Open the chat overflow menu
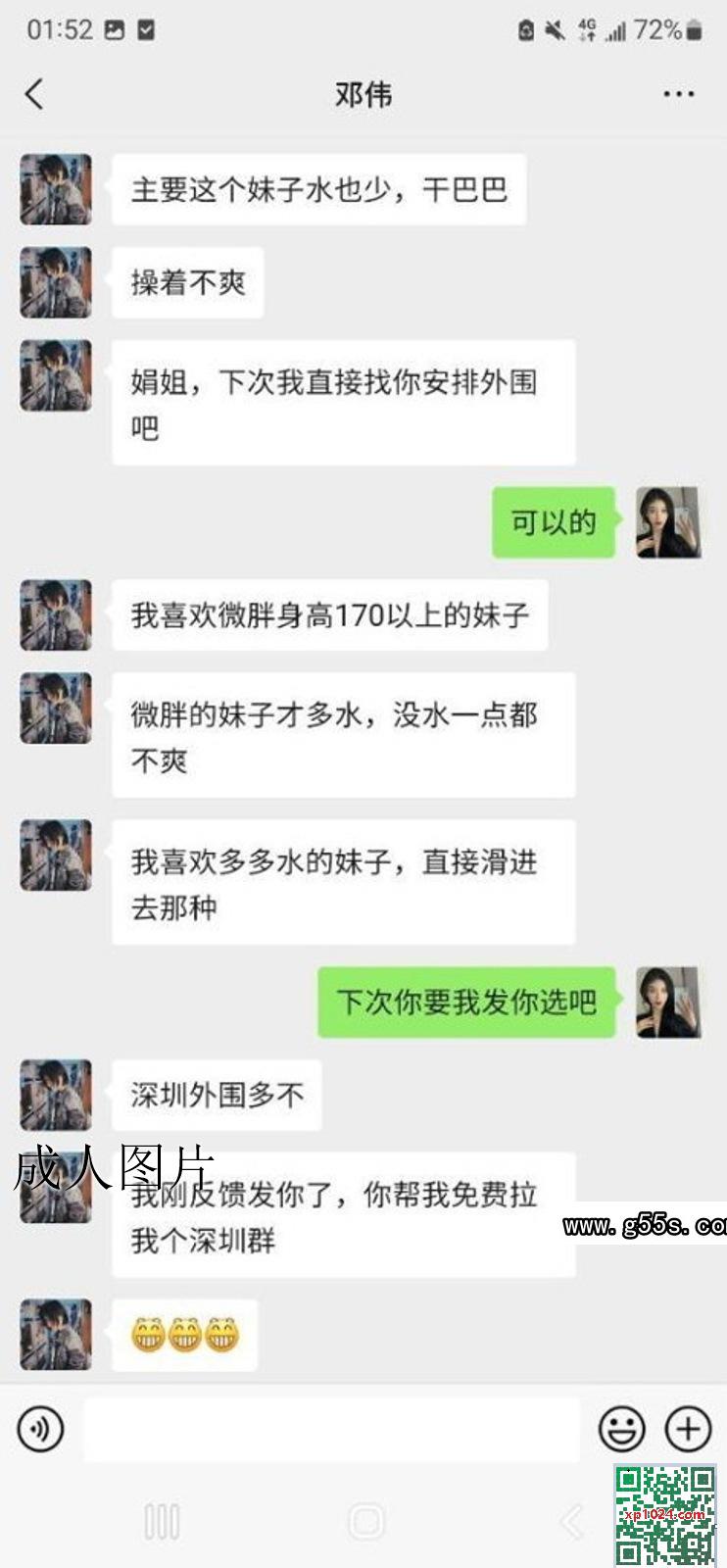 click(x=678, y=95)
